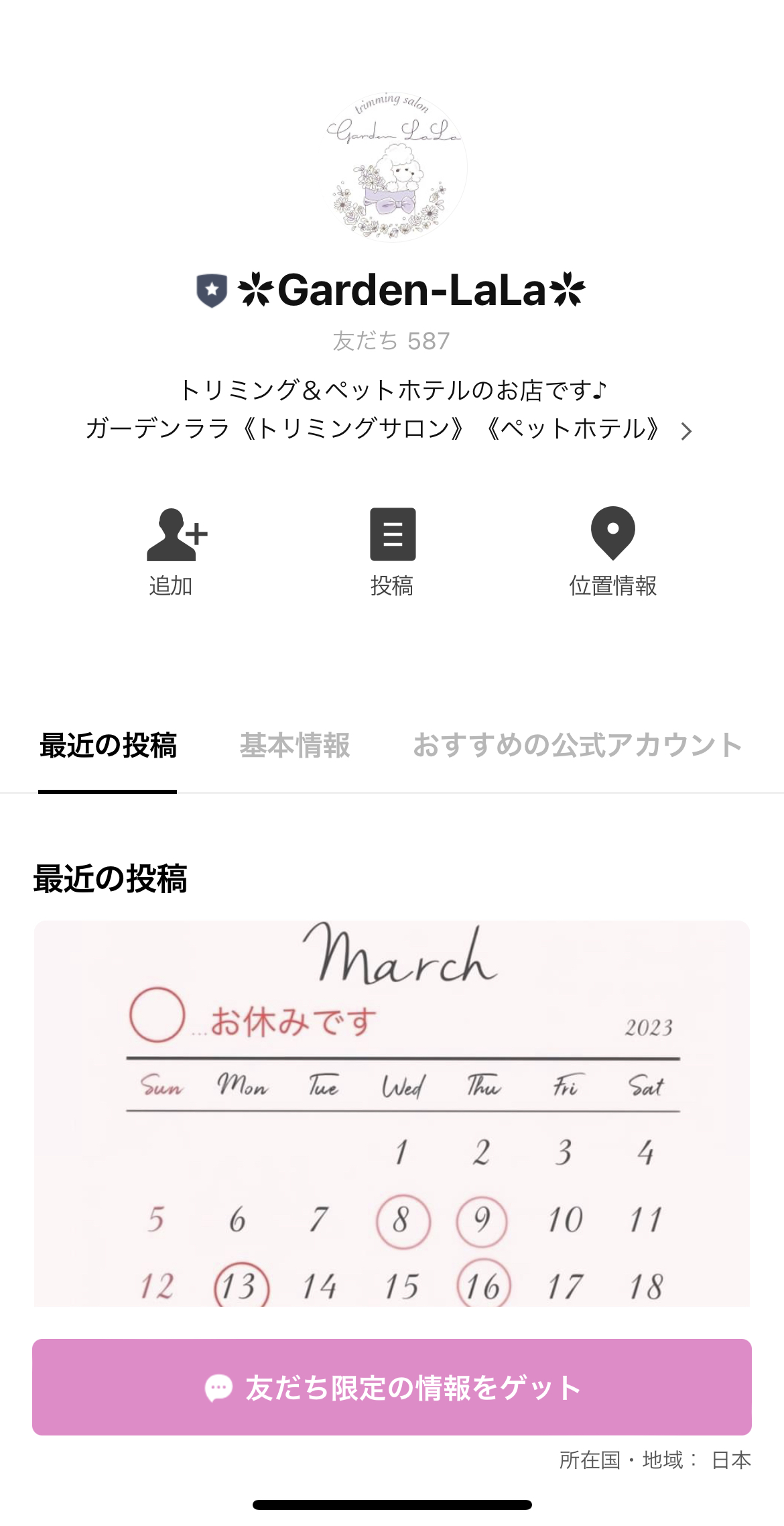Screen dimensions: 784x1526
Task: Open the March calendar post
Action: pos(392,1113)
